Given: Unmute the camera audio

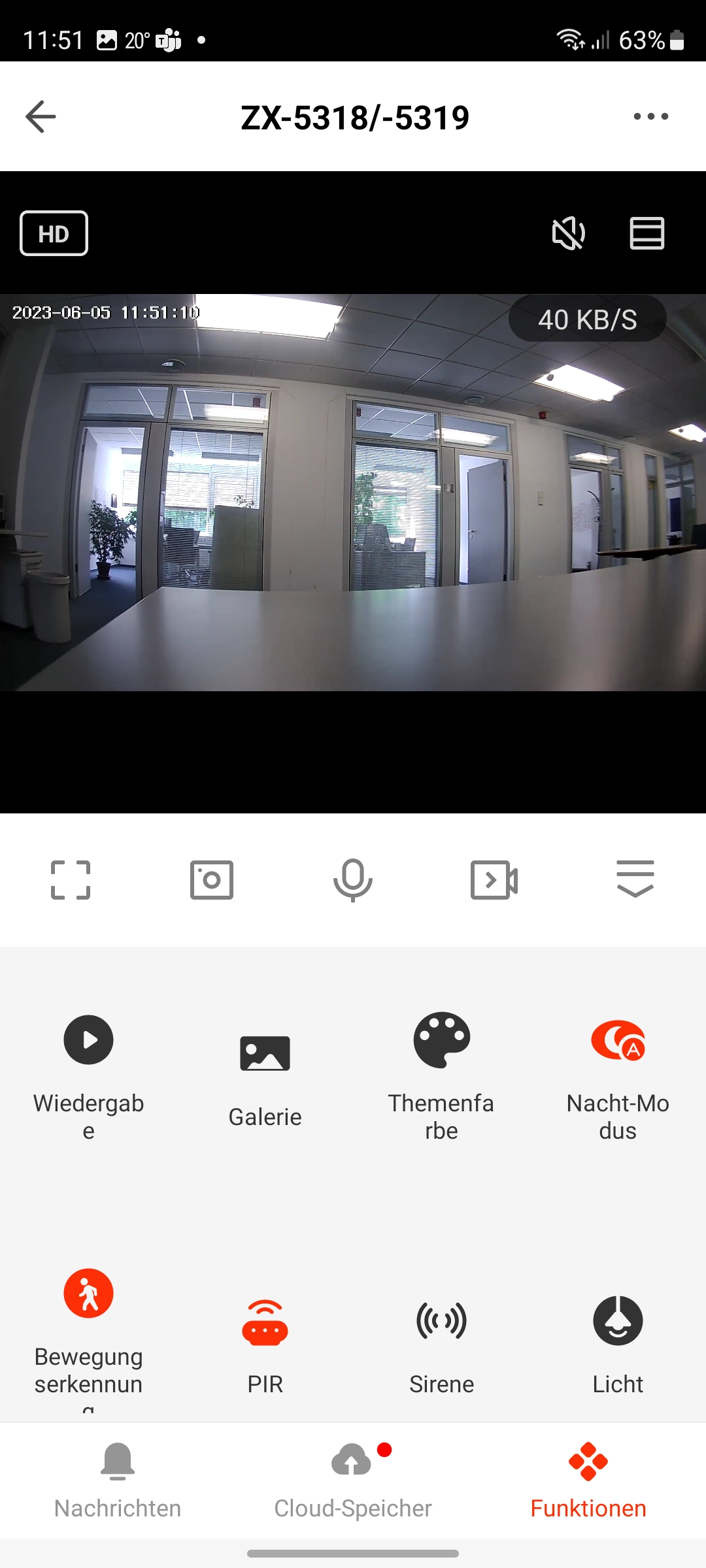Looking at the screenshot, I should point(568,233).
